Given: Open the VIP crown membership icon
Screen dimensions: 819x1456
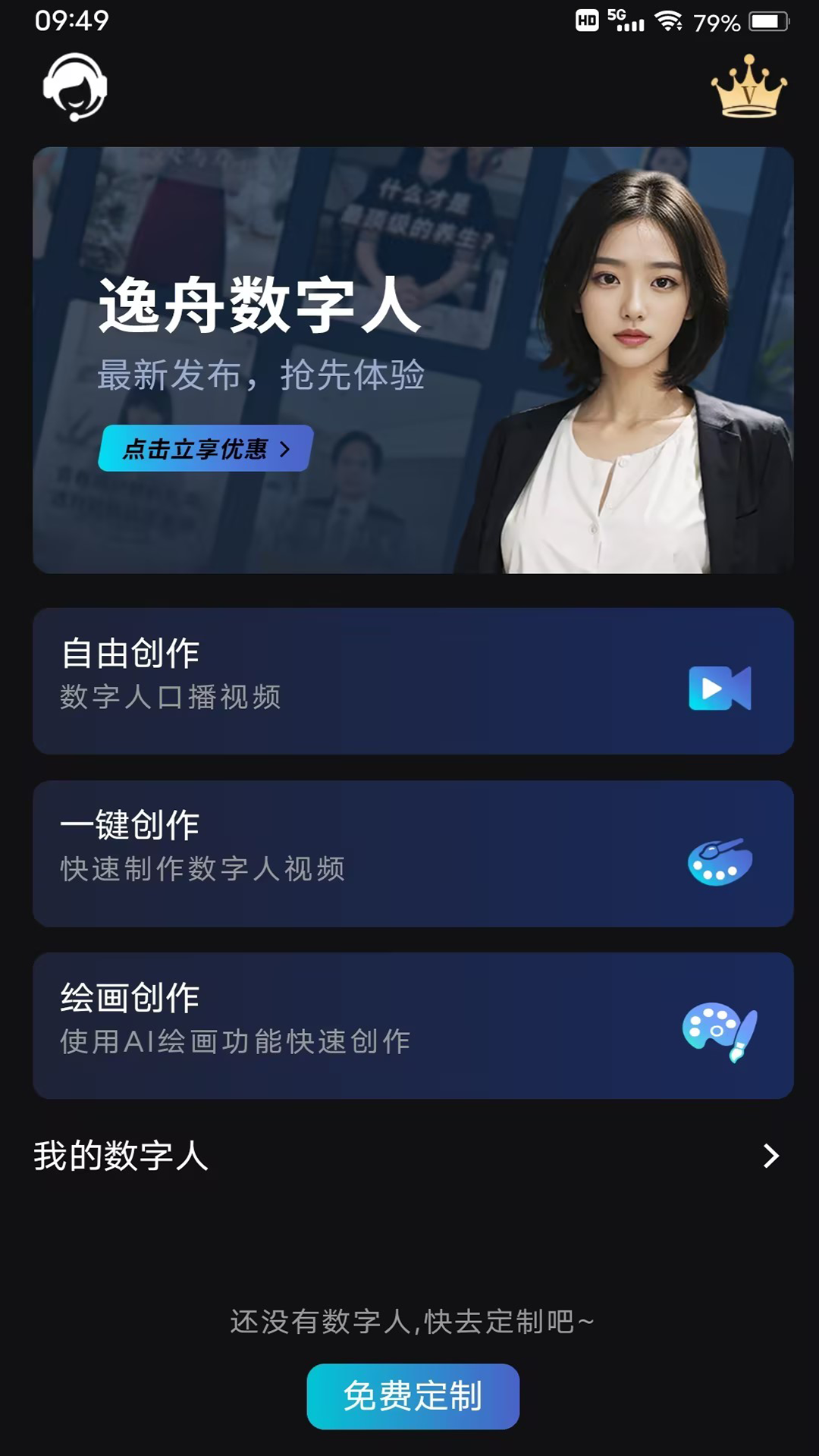Looking at the screenshot, I should [x=748, y=87].
